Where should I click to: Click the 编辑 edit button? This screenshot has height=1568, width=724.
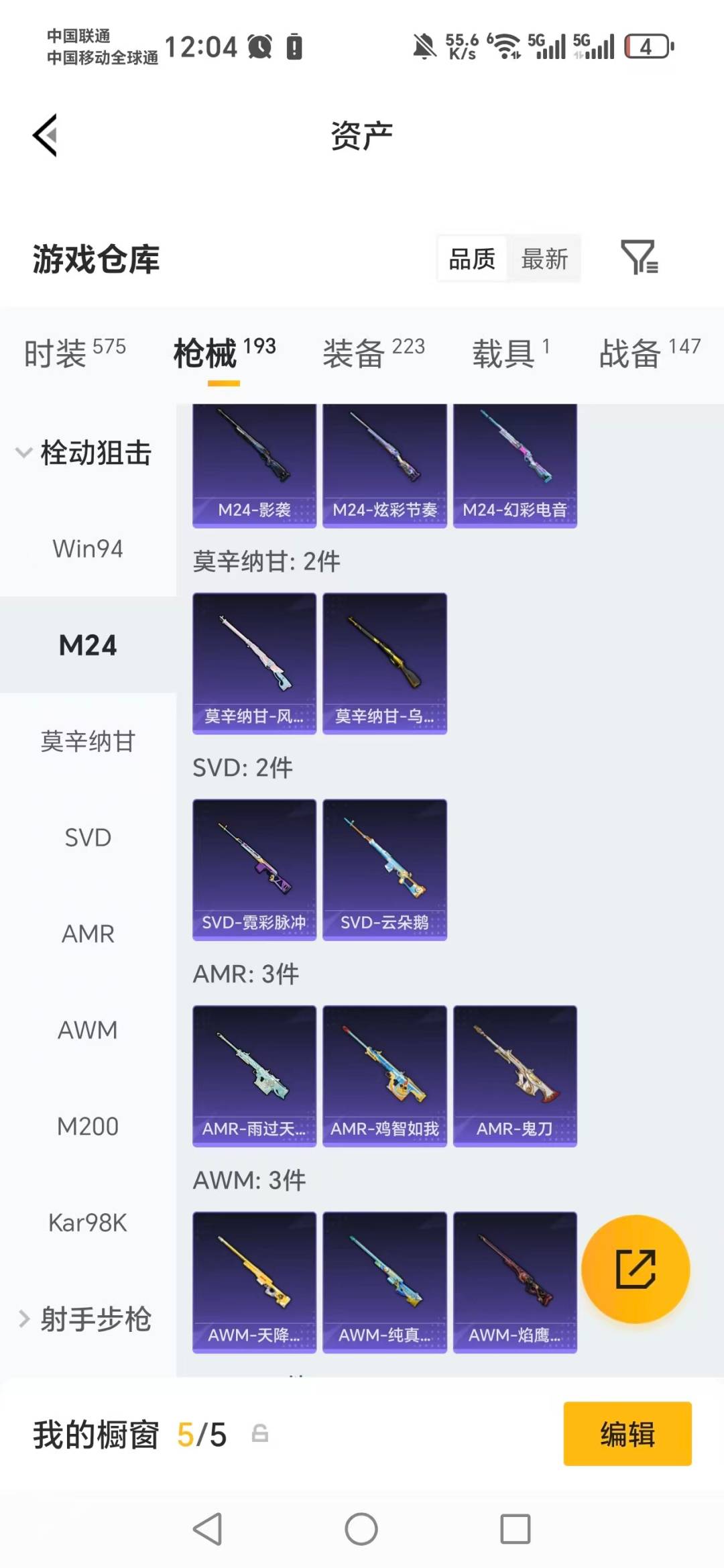(627, 1432)
